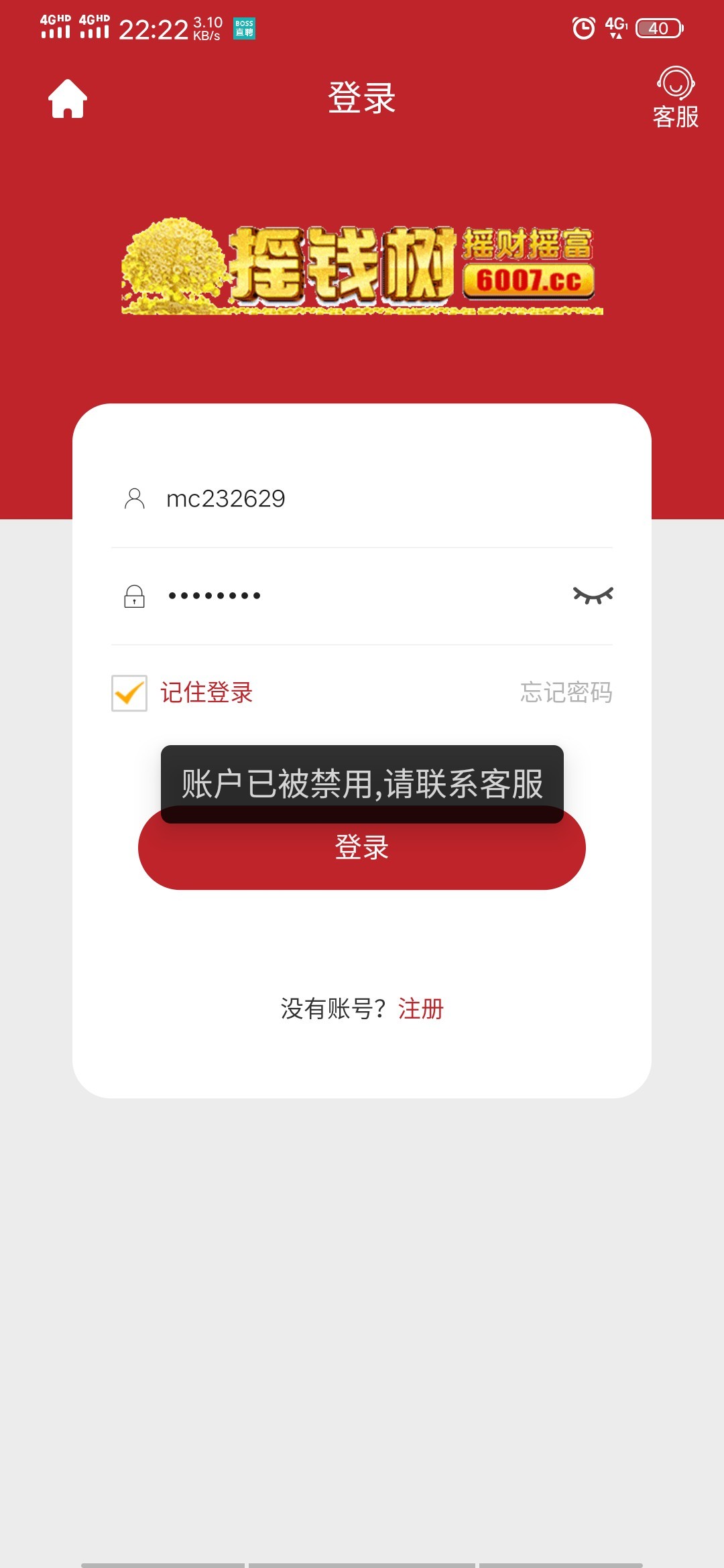Click the 登录 page title

pos(362,95)
